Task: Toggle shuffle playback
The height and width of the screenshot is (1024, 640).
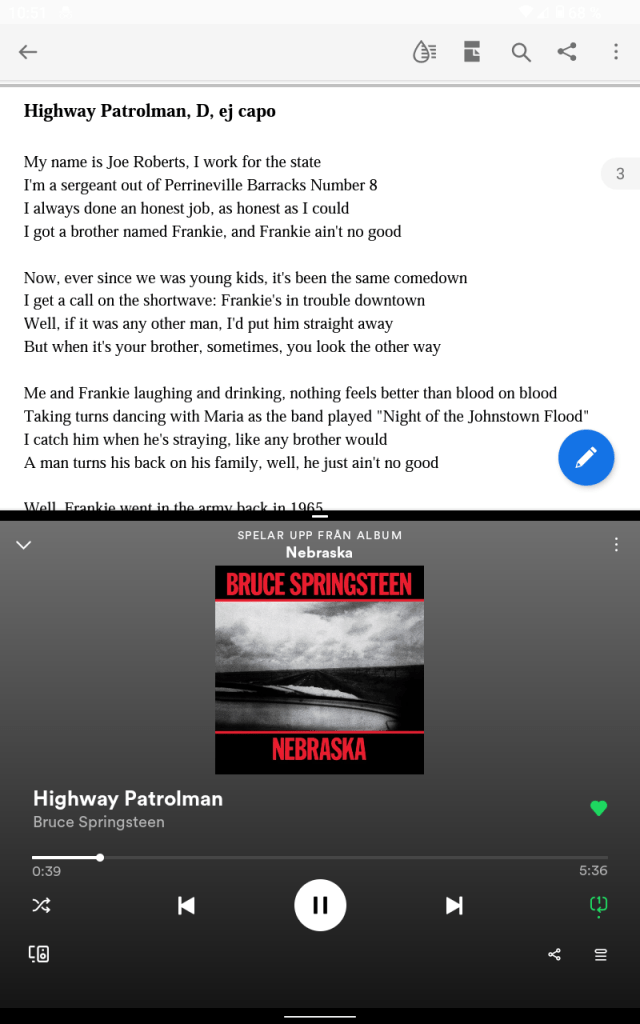Action: pyautogui.click(x=41, y=906)
